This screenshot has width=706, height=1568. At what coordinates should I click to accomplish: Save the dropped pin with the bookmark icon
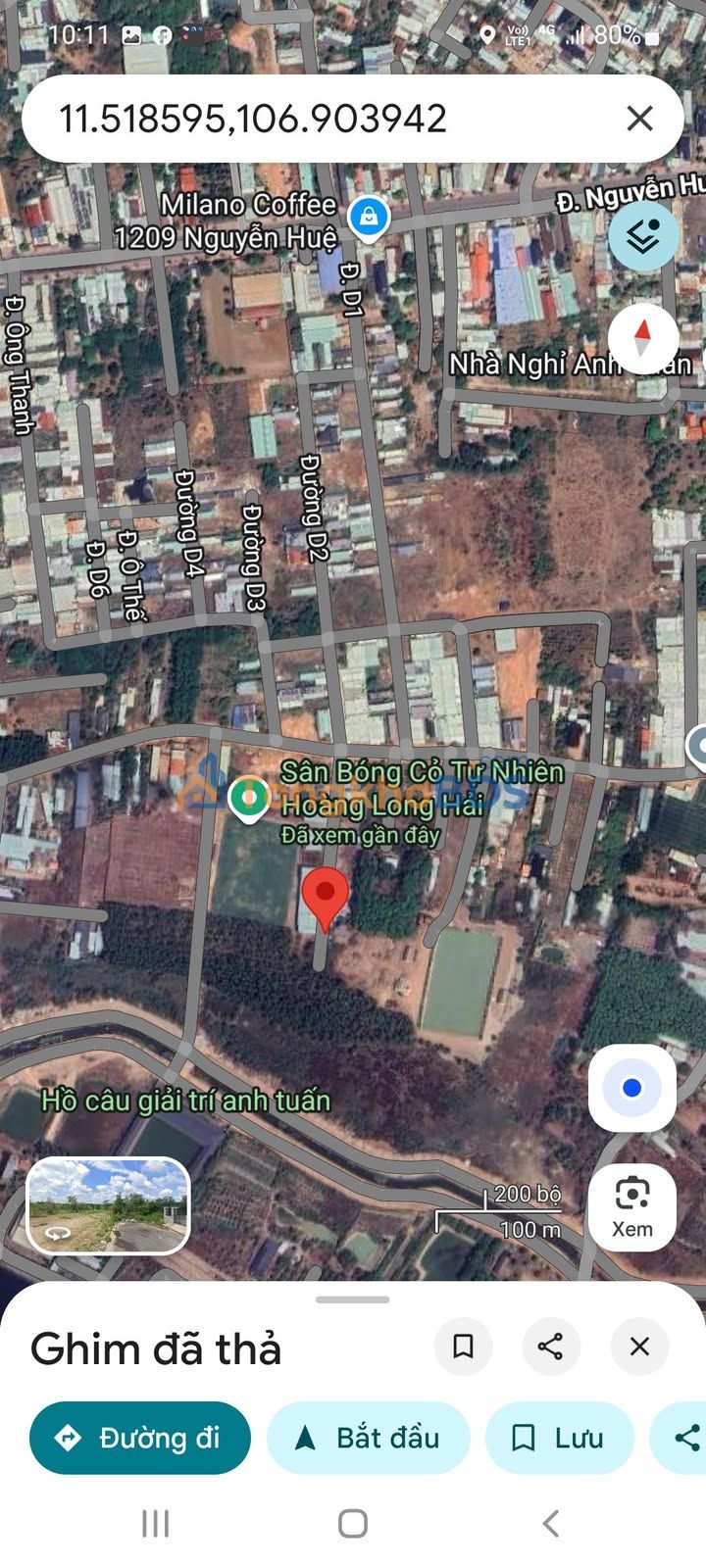pos(463,1347)
